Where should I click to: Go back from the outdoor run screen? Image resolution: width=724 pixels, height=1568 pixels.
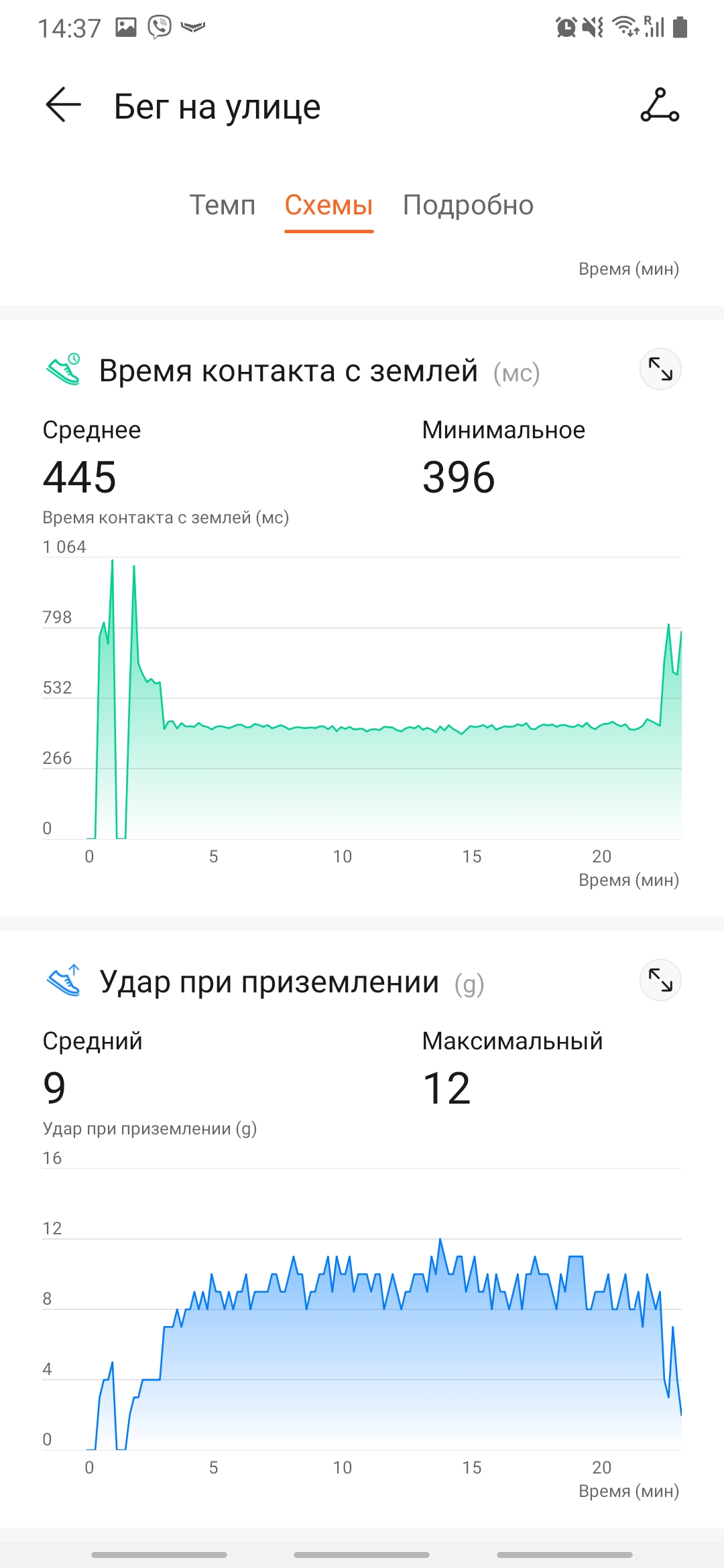64,105
